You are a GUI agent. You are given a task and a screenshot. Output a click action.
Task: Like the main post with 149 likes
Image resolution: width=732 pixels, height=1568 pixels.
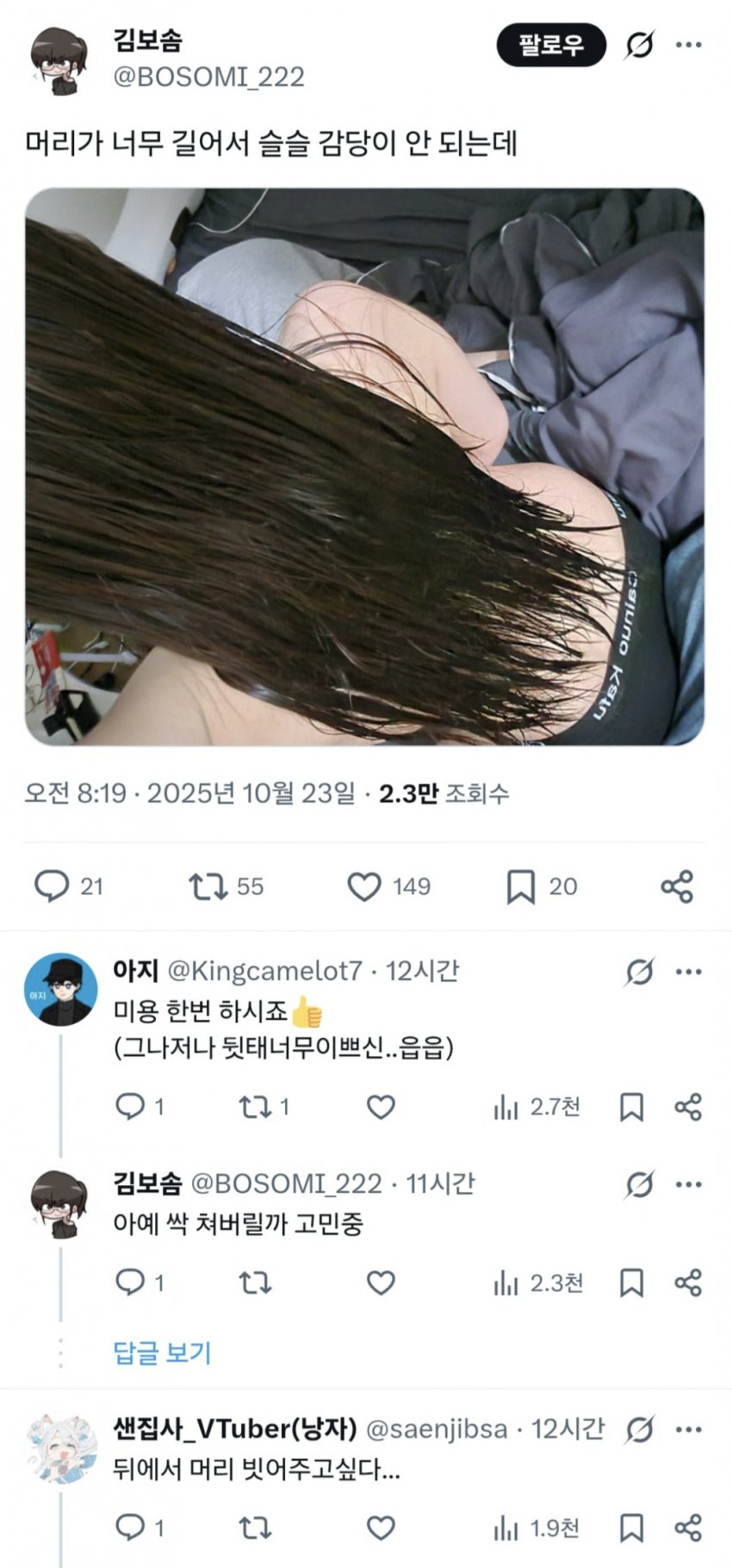[364, 886]
